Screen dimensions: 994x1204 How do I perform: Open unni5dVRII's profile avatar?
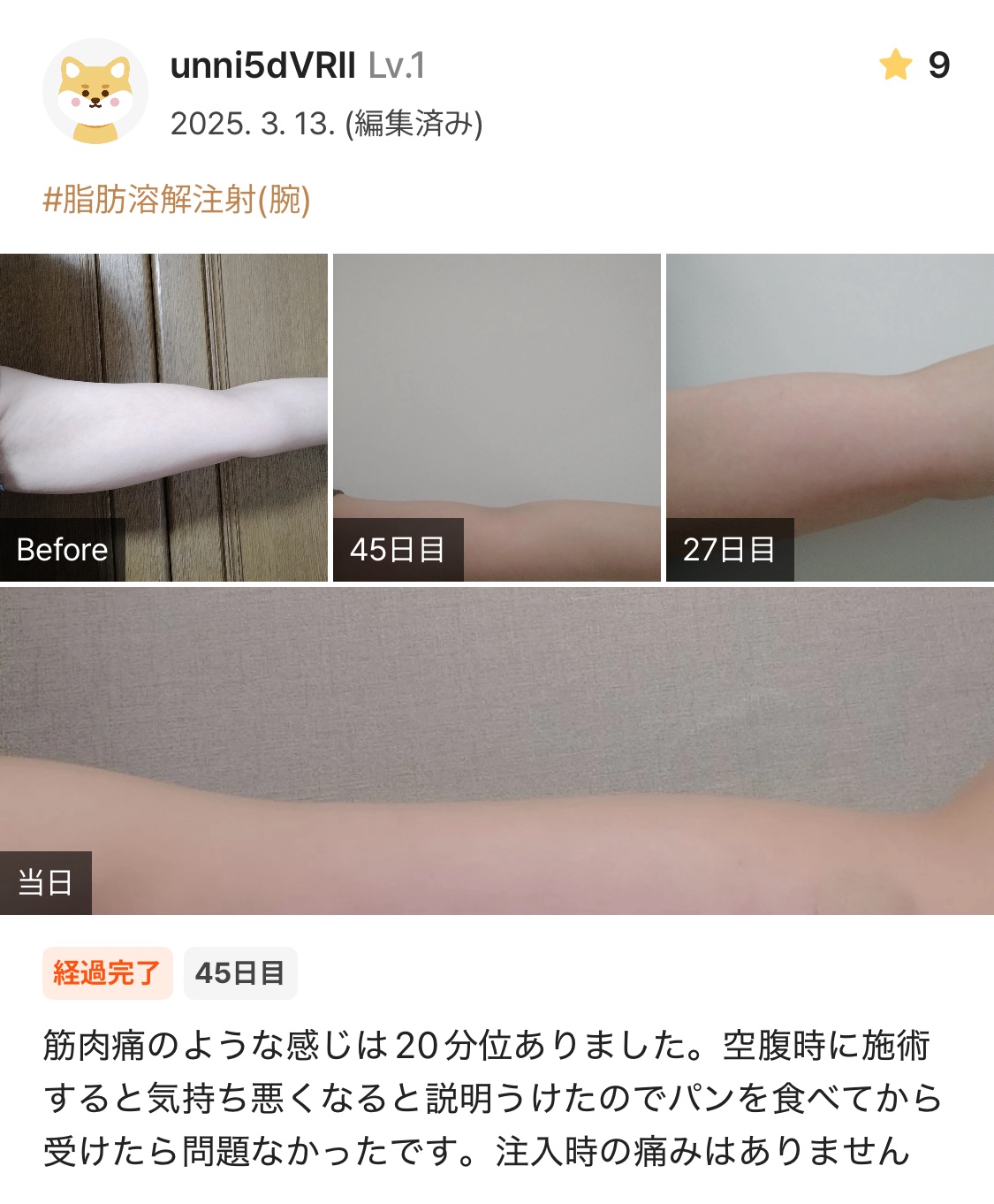pyautogui.click(x=95, y=91)
